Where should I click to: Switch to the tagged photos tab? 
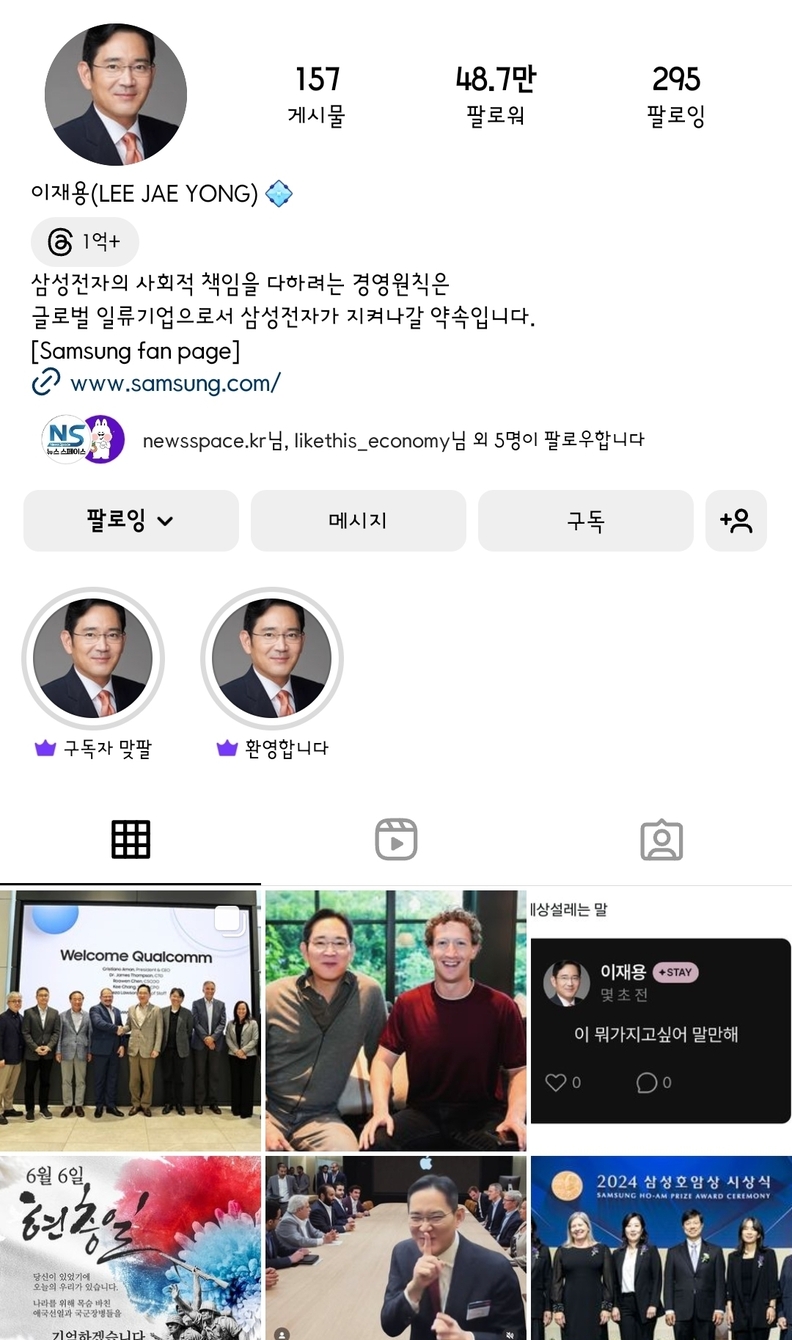pos(661,840)
